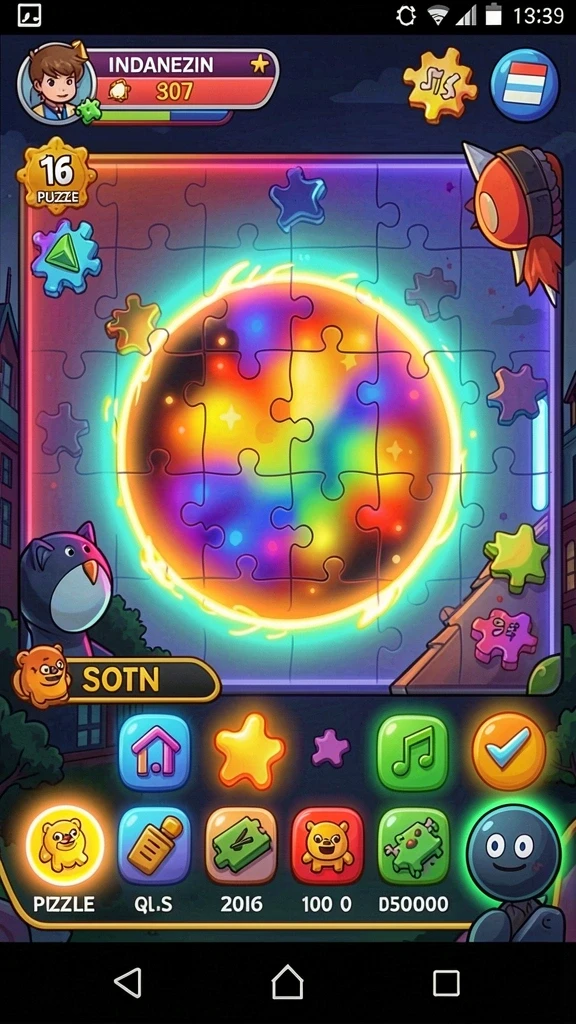This screenshot has width=576, height=1024.
Task: Select the PIZZLE item
Action: tap(65, 846)
